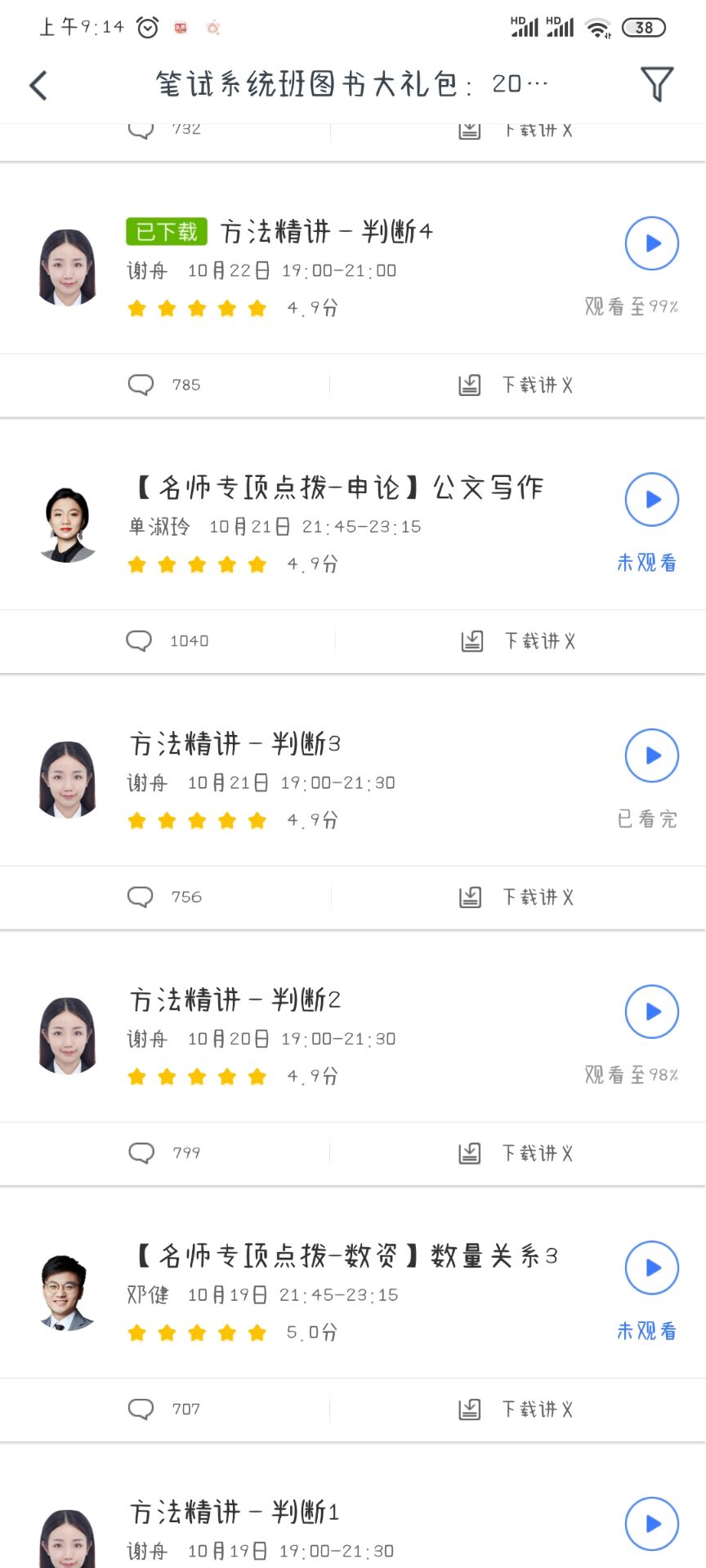Open teacher 谢舟's avatar on 判断3
The width and height of the screenshot is (706, 1568).
click(67, 776)
